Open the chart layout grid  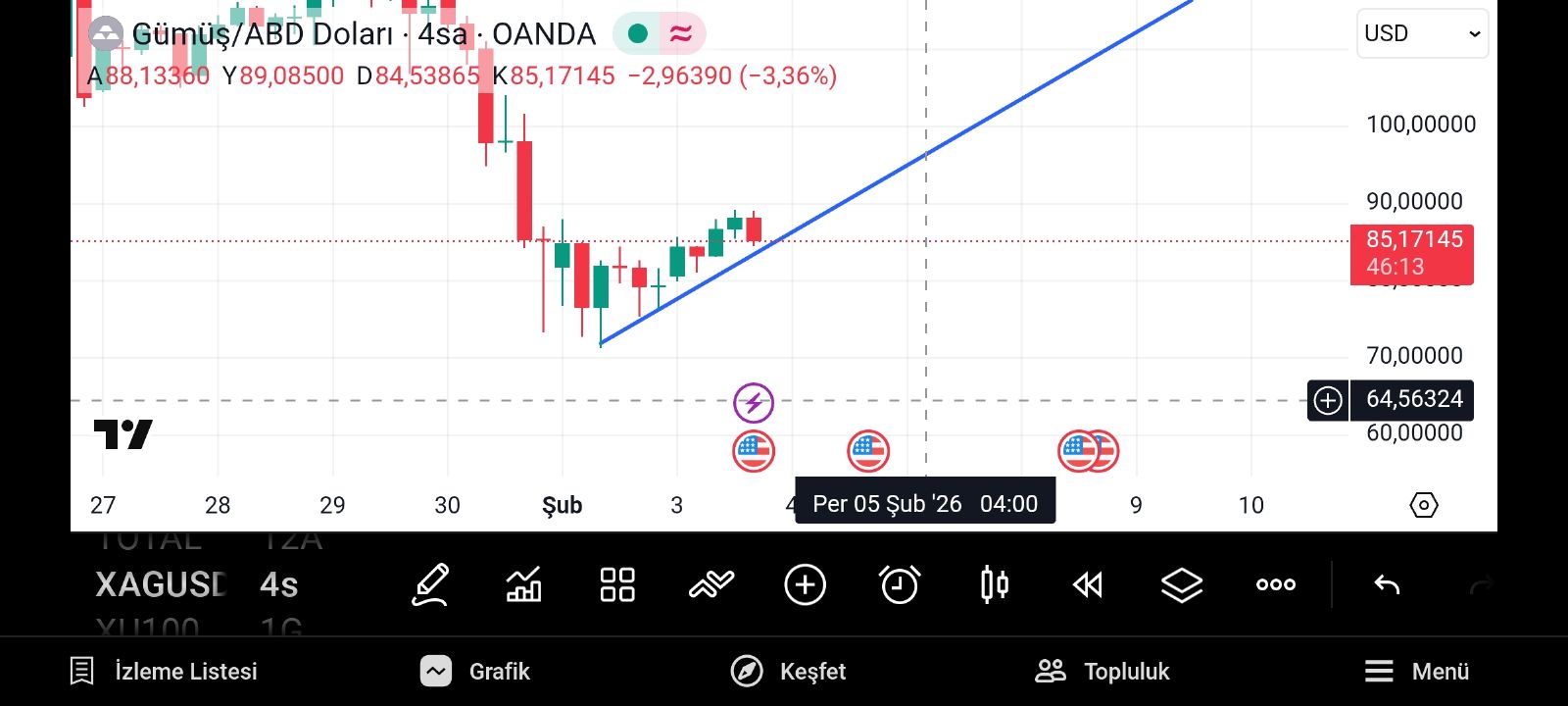tap(617, 585)
